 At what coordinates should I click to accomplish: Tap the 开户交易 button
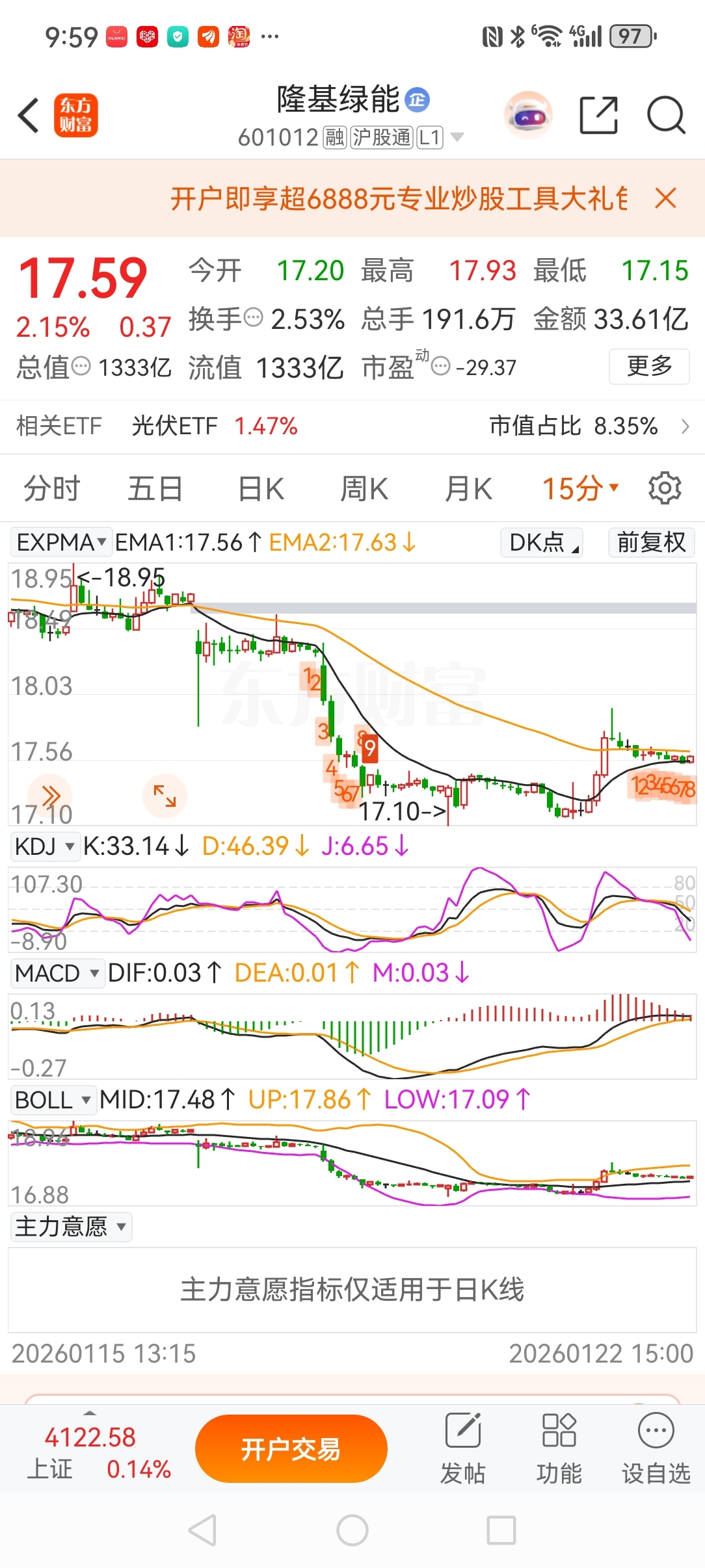[291, 1449]
